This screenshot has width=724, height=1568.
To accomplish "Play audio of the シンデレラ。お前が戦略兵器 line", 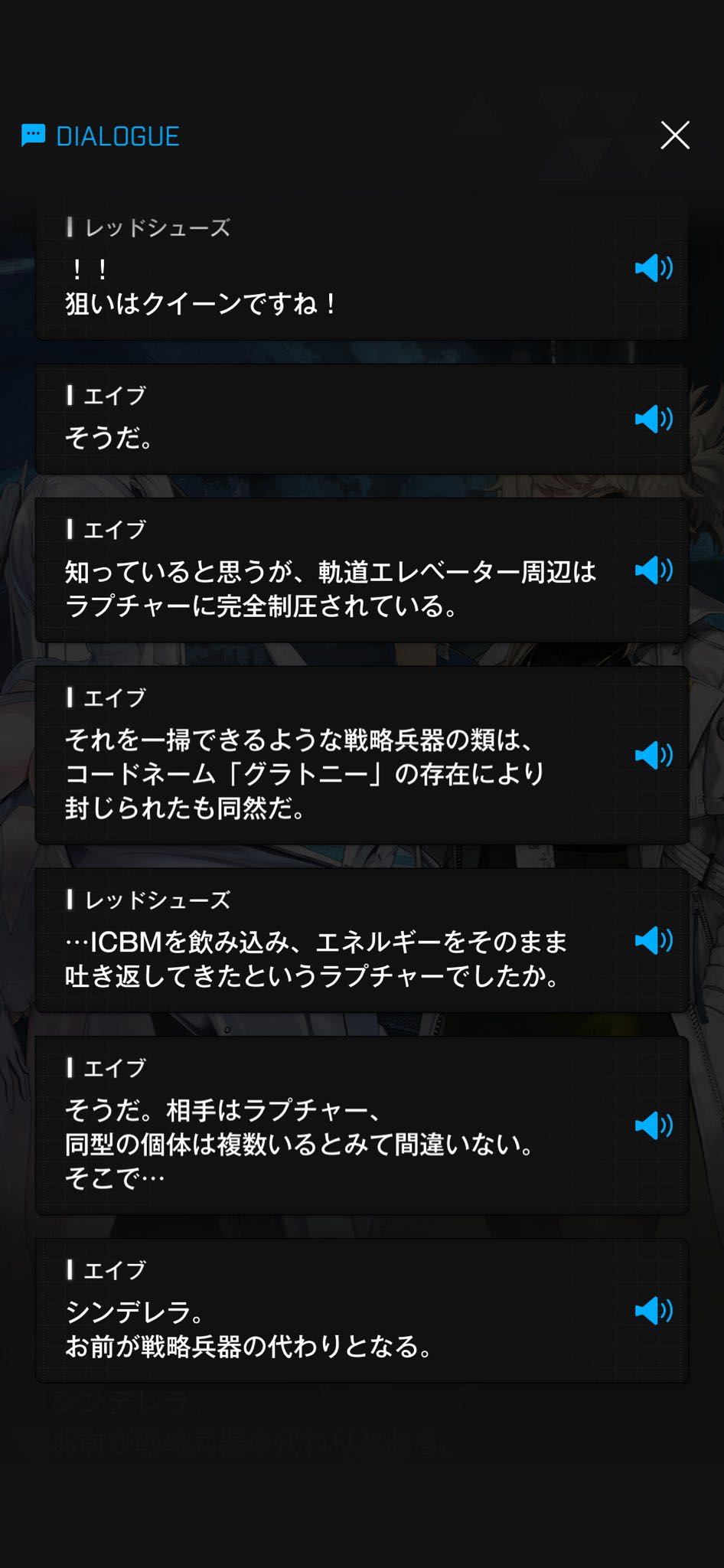I will (654, 1311).
